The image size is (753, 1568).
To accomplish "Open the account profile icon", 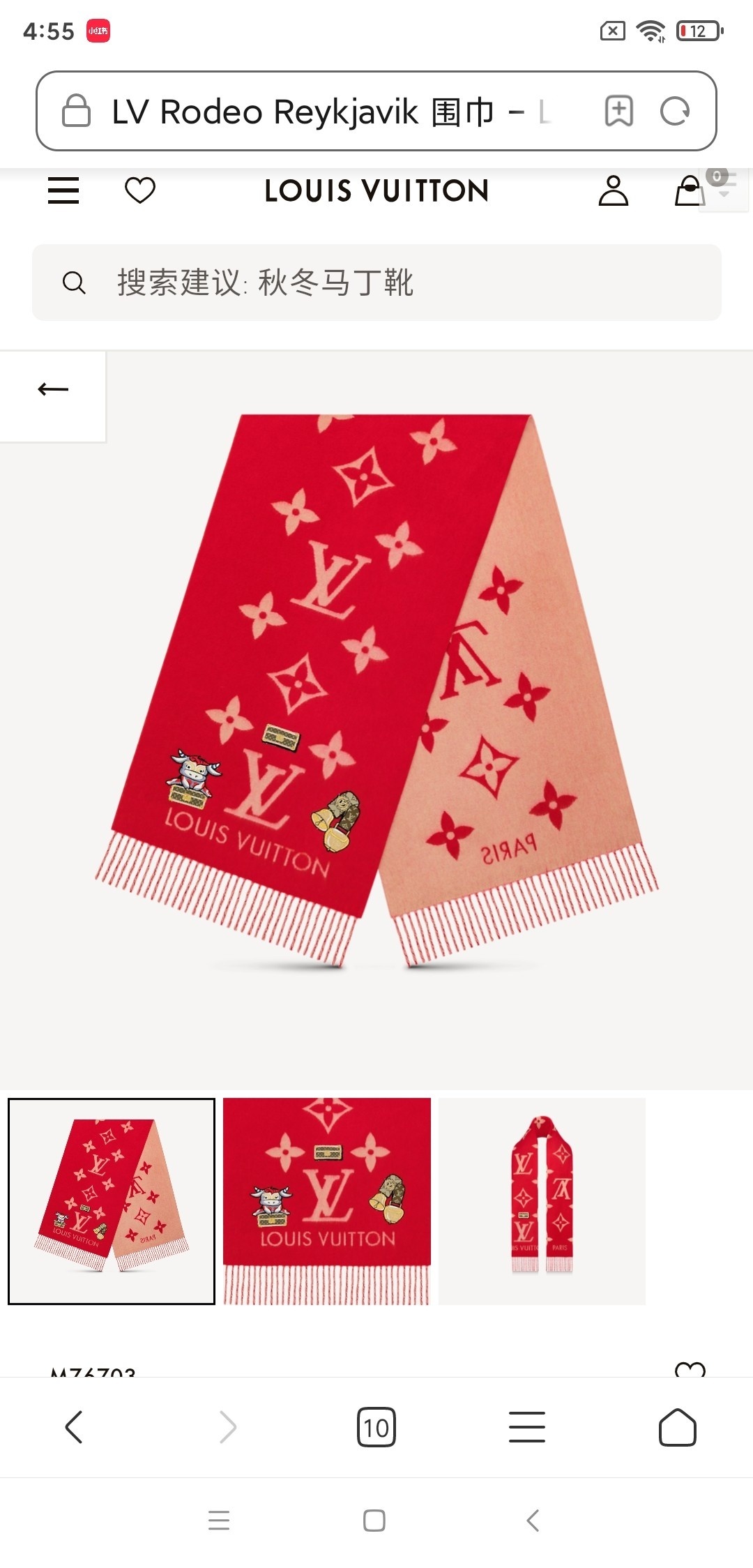I will pyautogui.click(x=613, y=190).
